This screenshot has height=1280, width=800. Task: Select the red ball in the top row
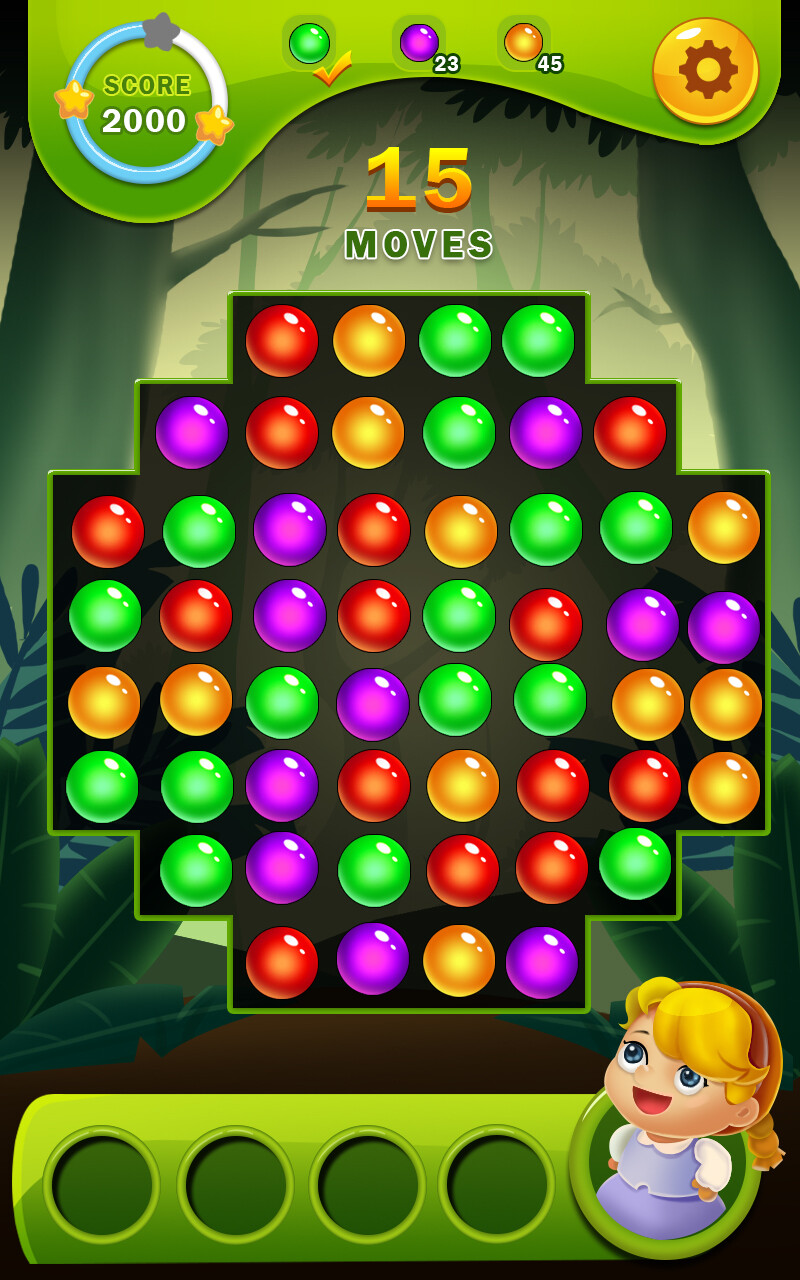coord(282,341)
